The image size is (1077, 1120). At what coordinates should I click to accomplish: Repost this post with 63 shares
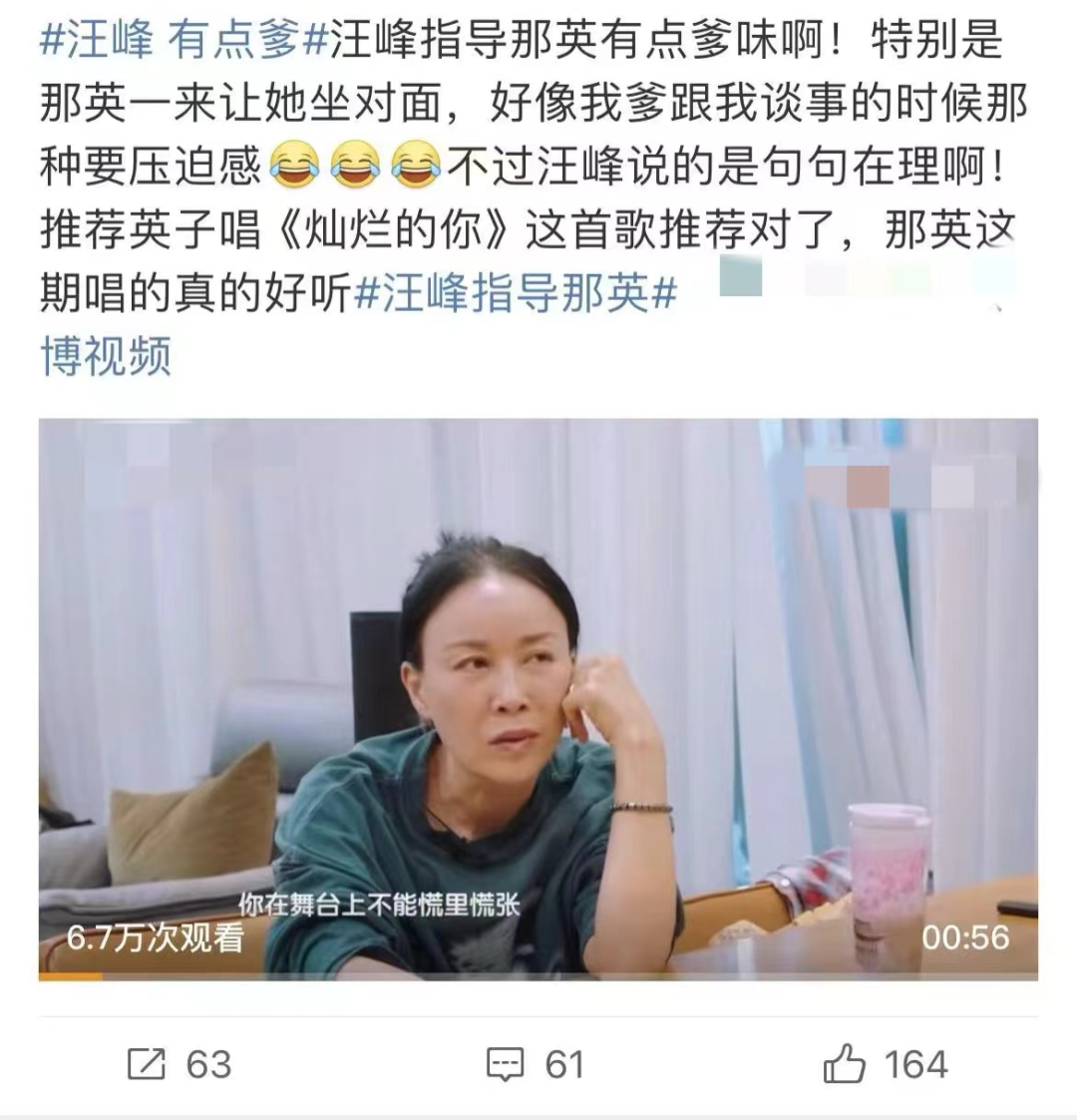pyautogui.click(x=180, y=1064)
